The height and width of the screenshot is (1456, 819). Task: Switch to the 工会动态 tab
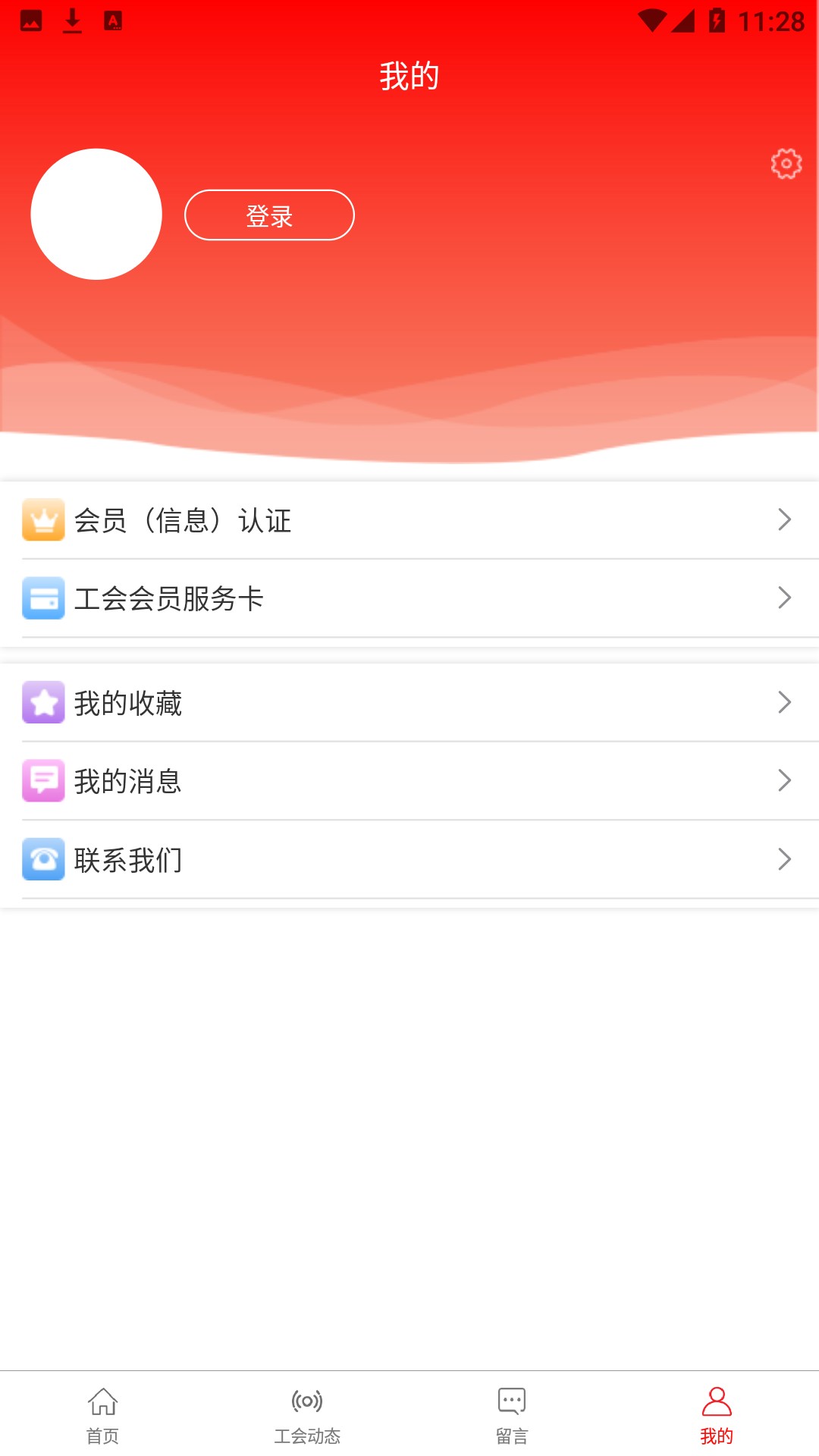click(307, 1415)
